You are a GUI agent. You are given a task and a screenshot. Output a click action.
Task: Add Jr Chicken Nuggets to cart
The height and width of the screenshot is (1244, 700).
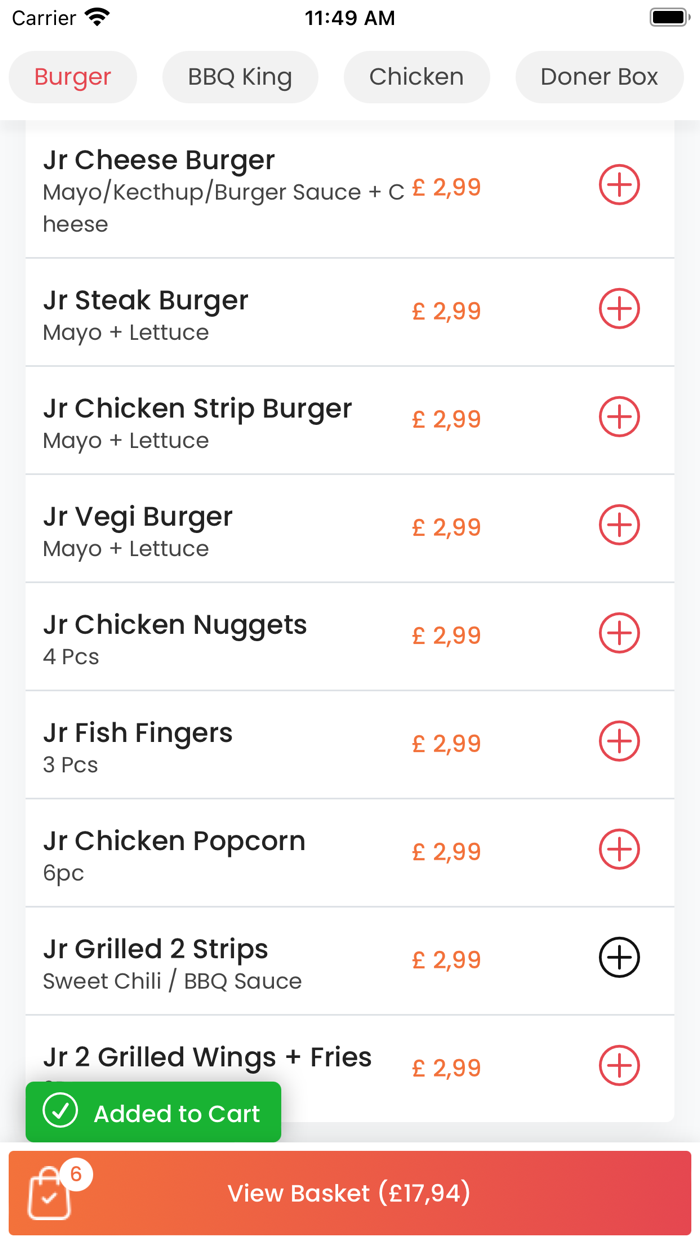(619, 633)
